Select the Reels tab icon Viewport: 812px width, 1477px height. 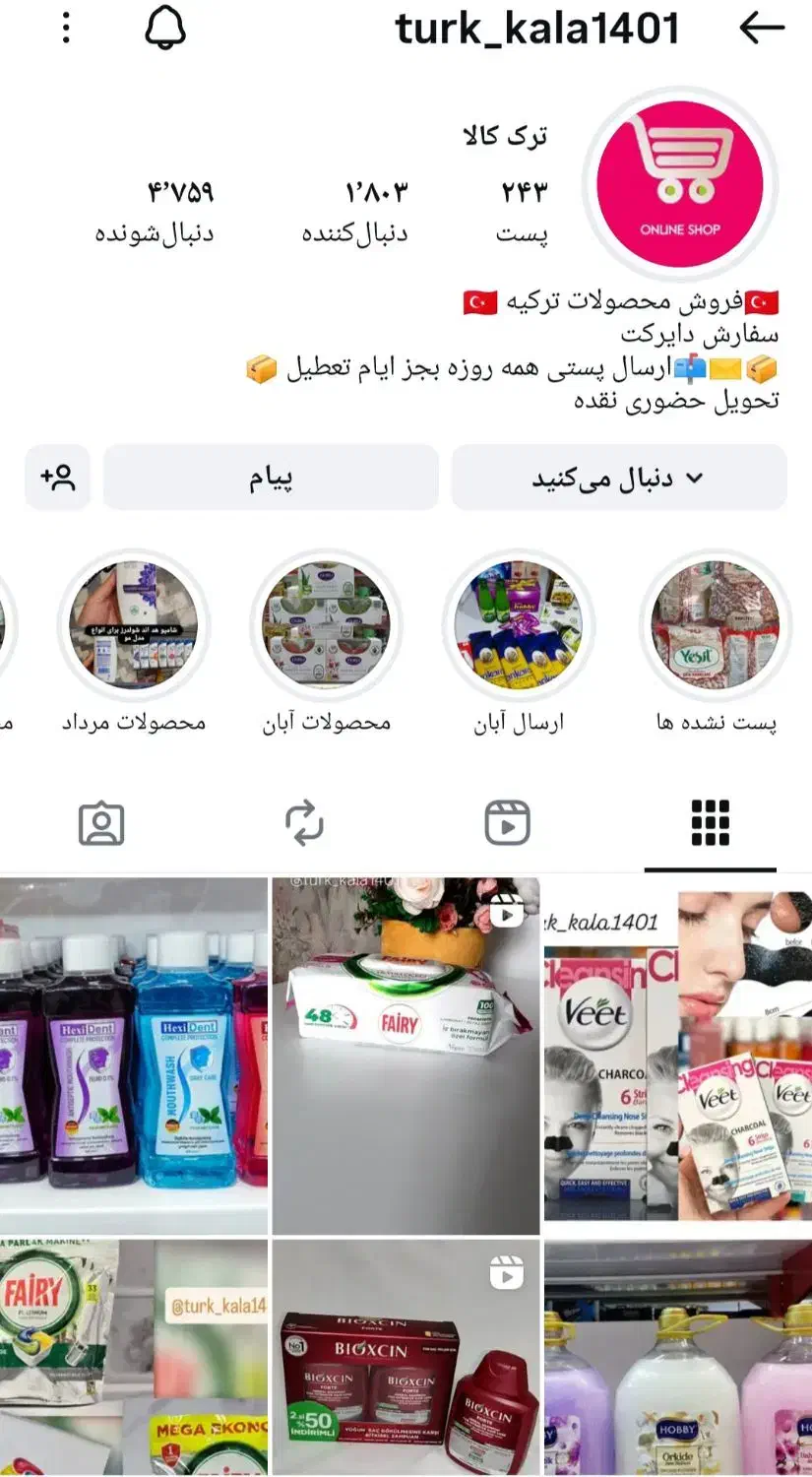point(505,819)
